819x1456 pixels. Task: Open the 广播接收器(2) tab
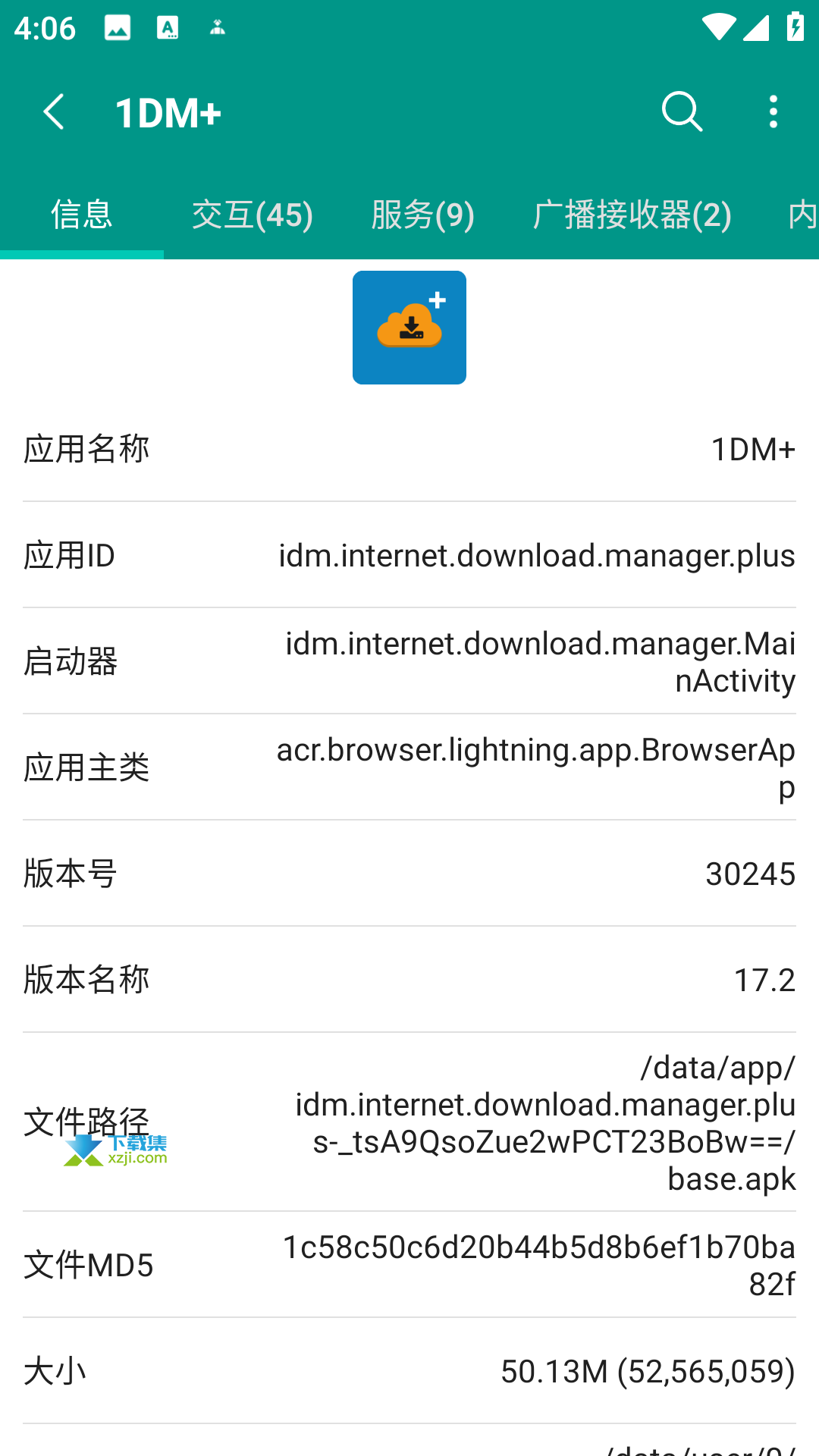[x=632, y=215]
